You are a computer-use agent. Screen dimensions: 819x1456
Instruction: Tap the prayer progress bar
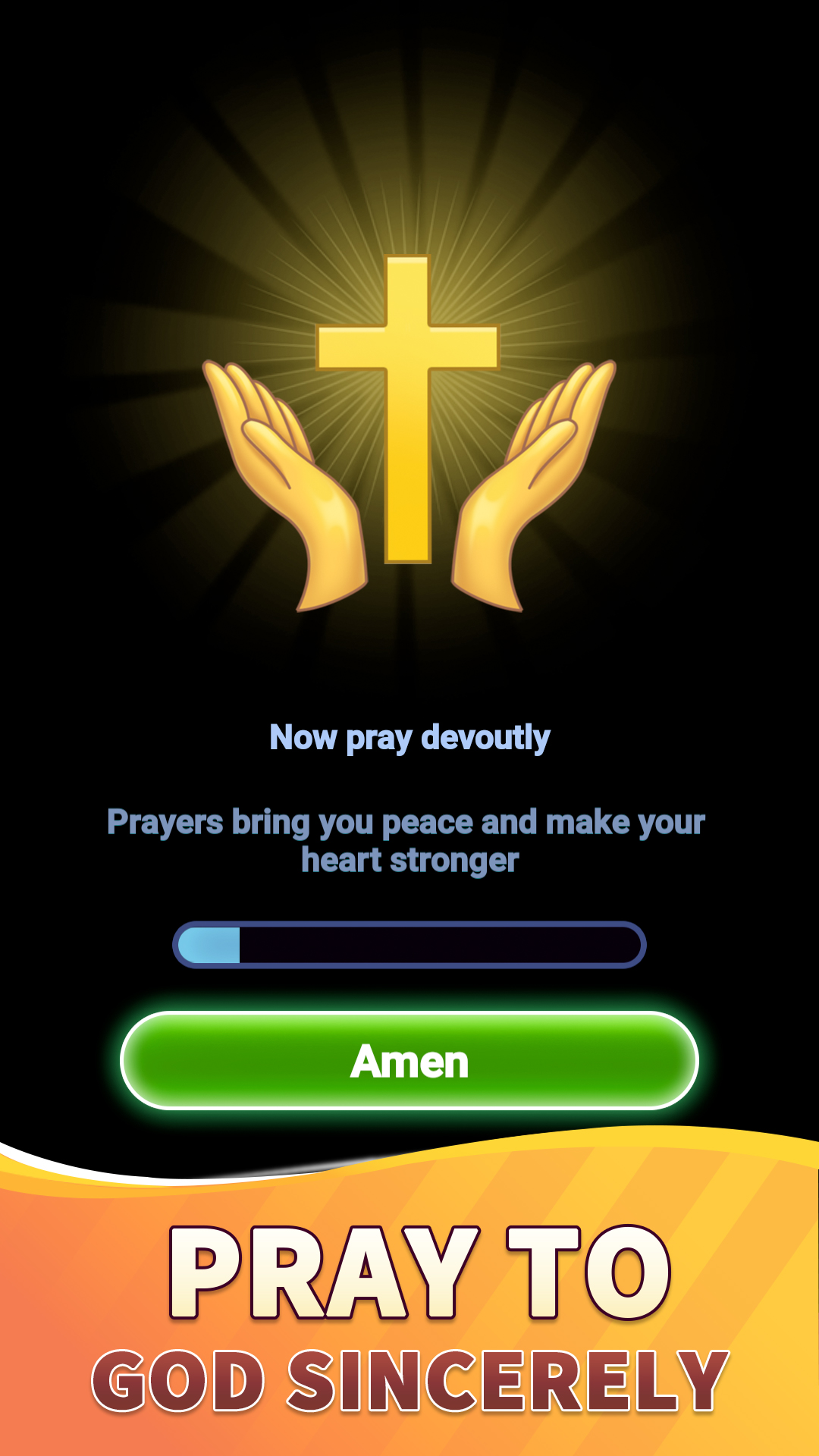(x=409, y=944)
